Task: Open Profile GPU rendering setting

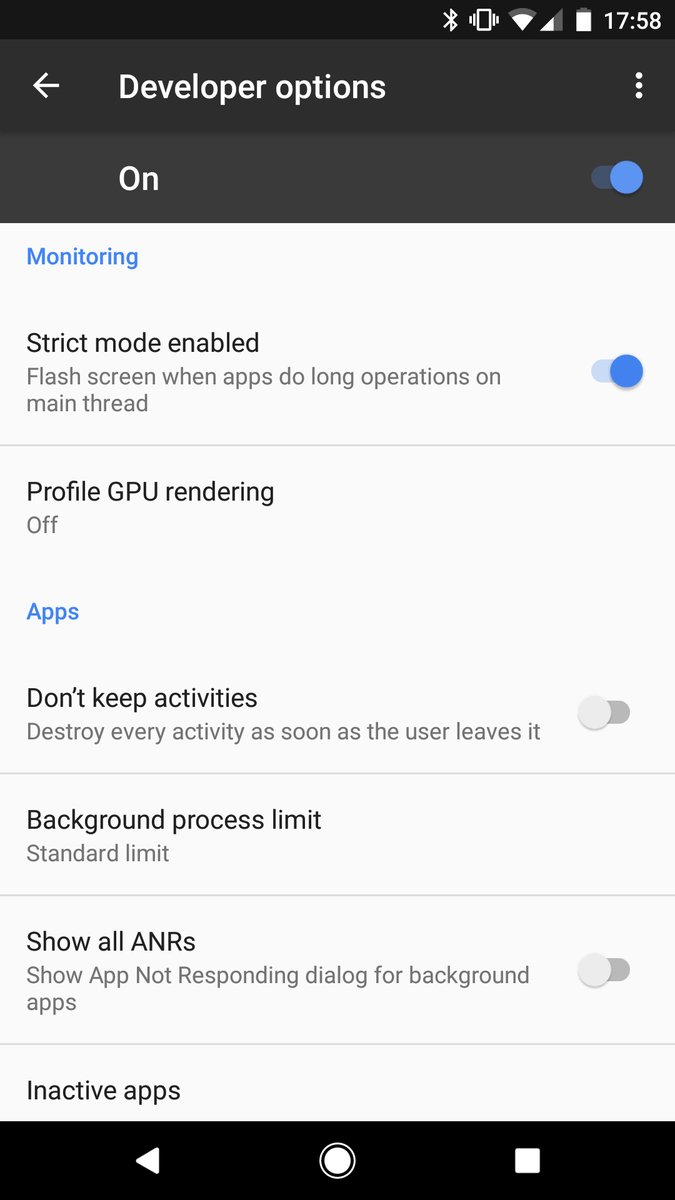Action: (x=337, y=507)
